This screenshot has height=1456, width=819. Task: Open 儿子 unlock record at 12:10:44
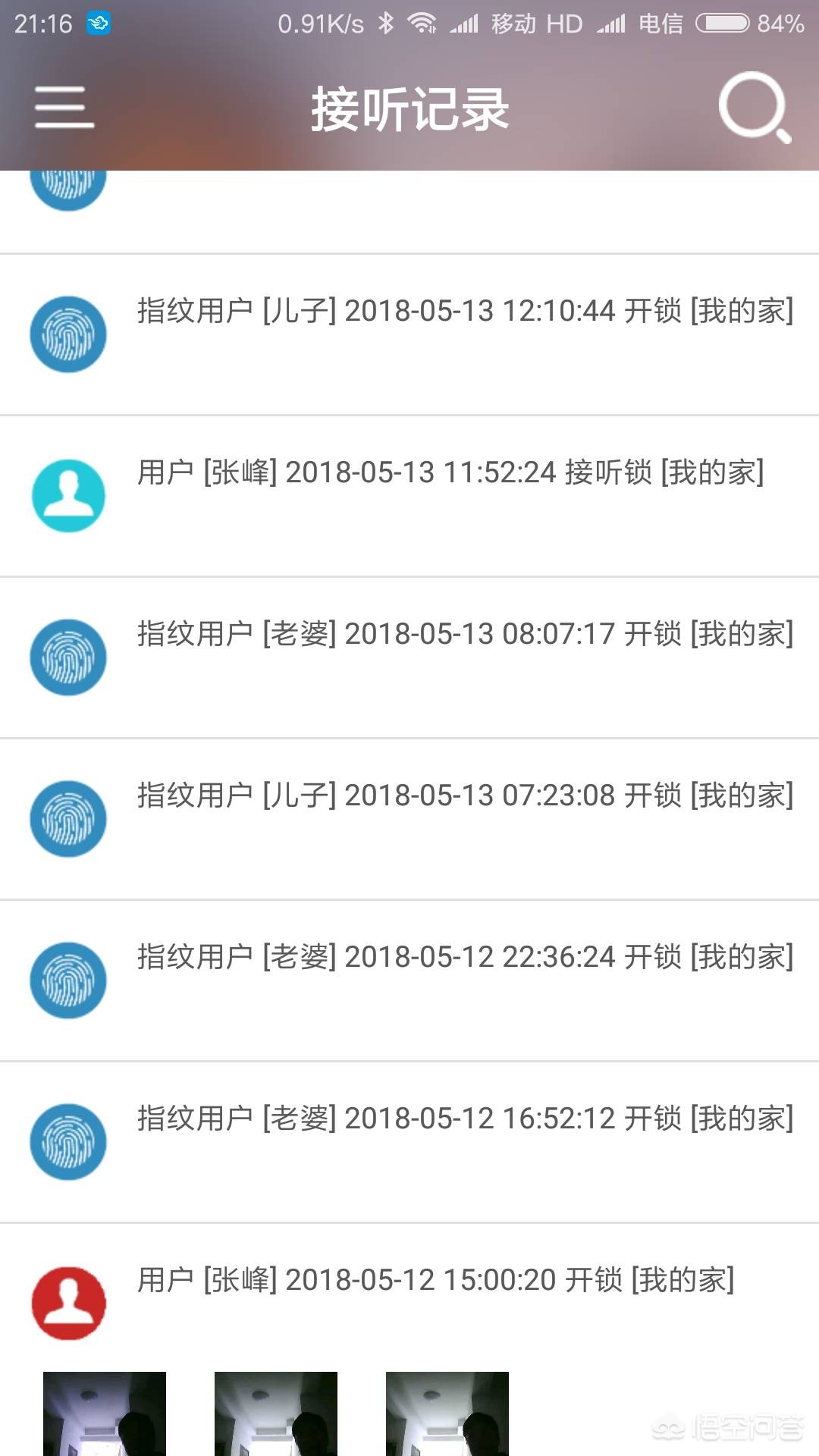pyautogui.click(x=465, y=312)
